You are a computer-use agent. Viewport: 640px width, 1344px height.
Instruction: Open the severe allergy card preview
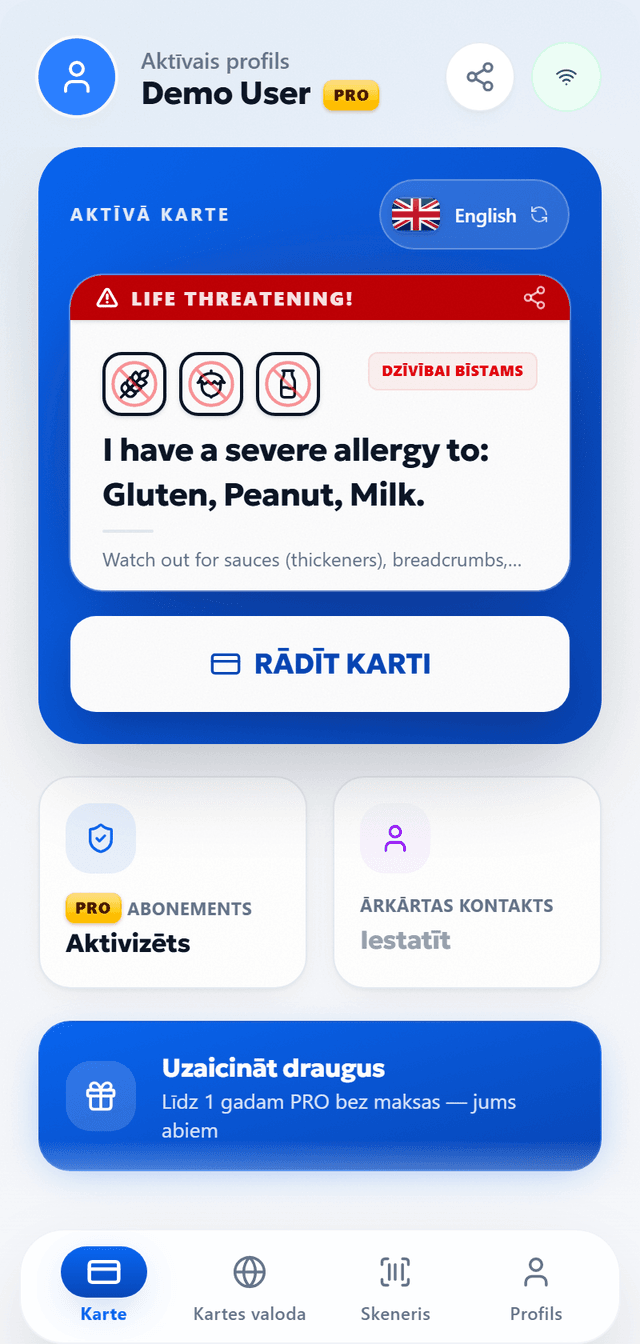point(320,433)
